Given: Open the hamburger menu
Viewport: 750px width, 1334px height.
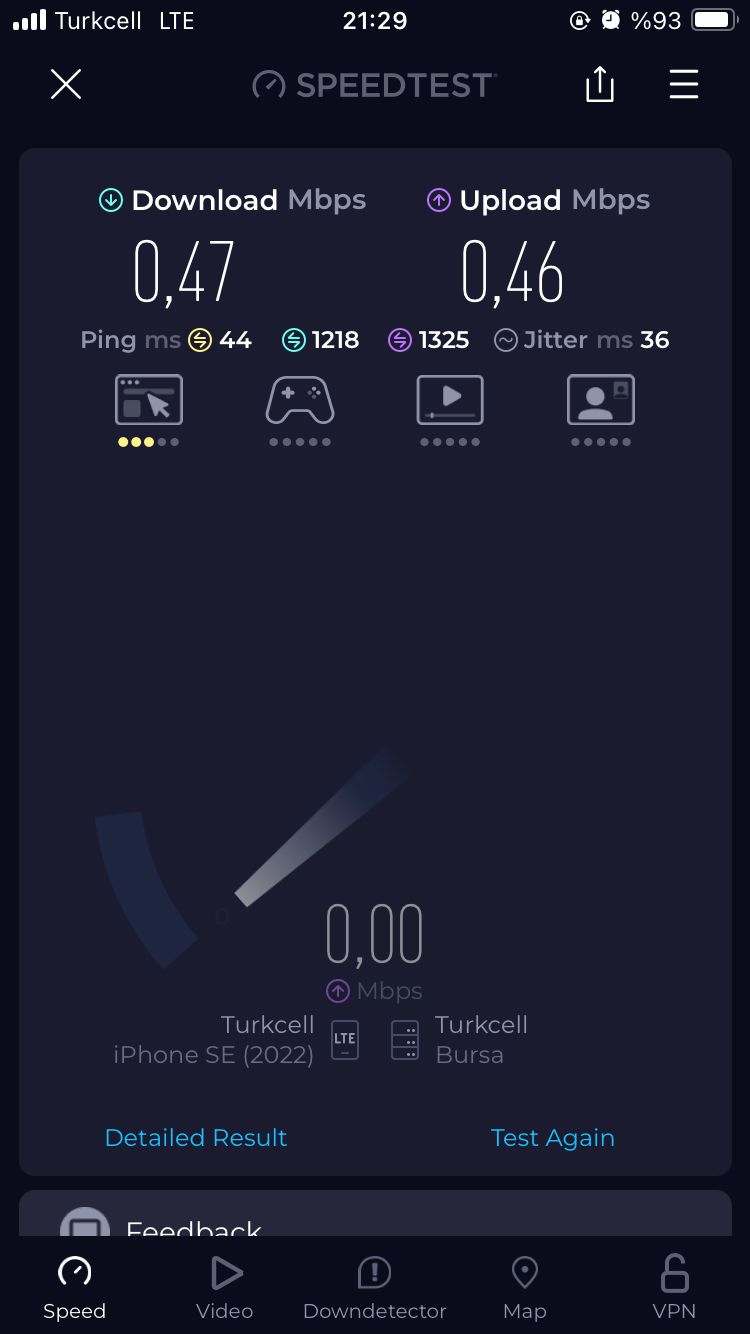Looking at the screenshot, I should click(684, 84).
